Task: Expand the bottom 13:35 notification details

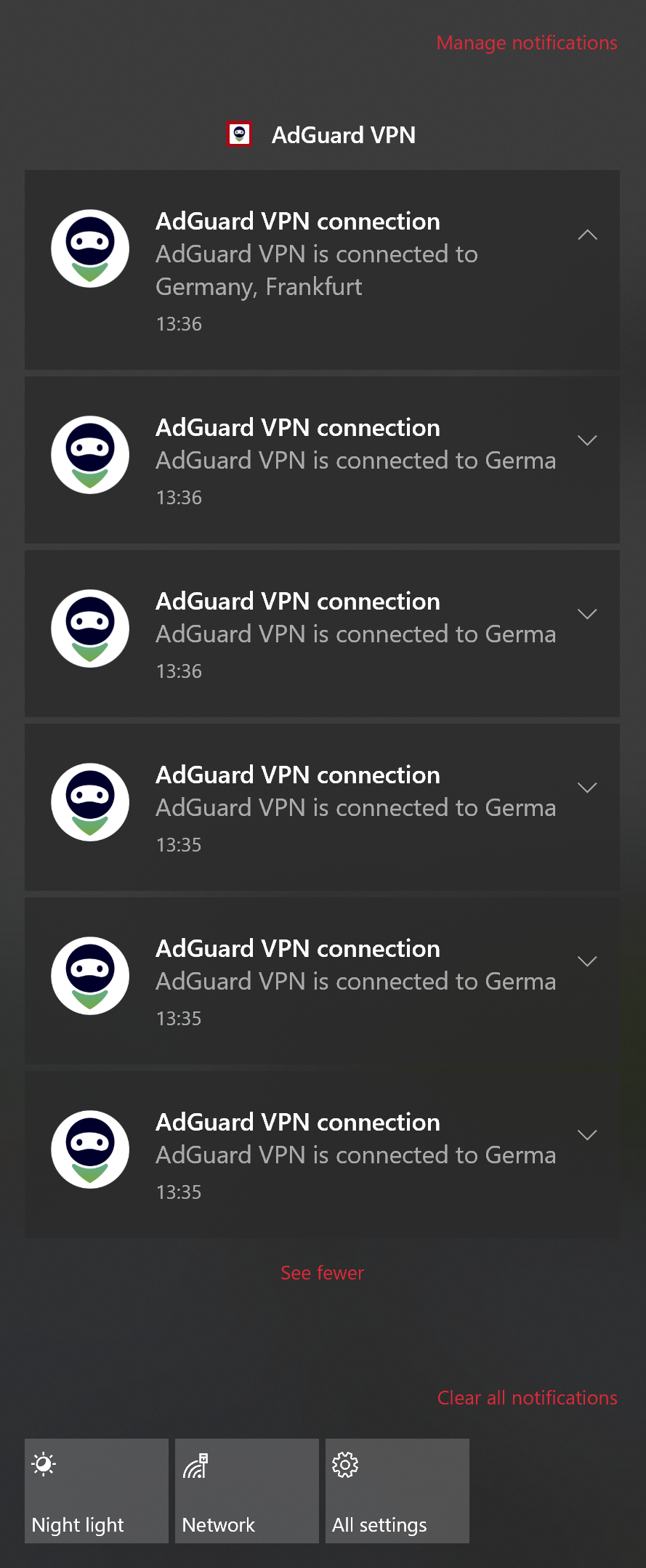Action: pos(587,1135)
